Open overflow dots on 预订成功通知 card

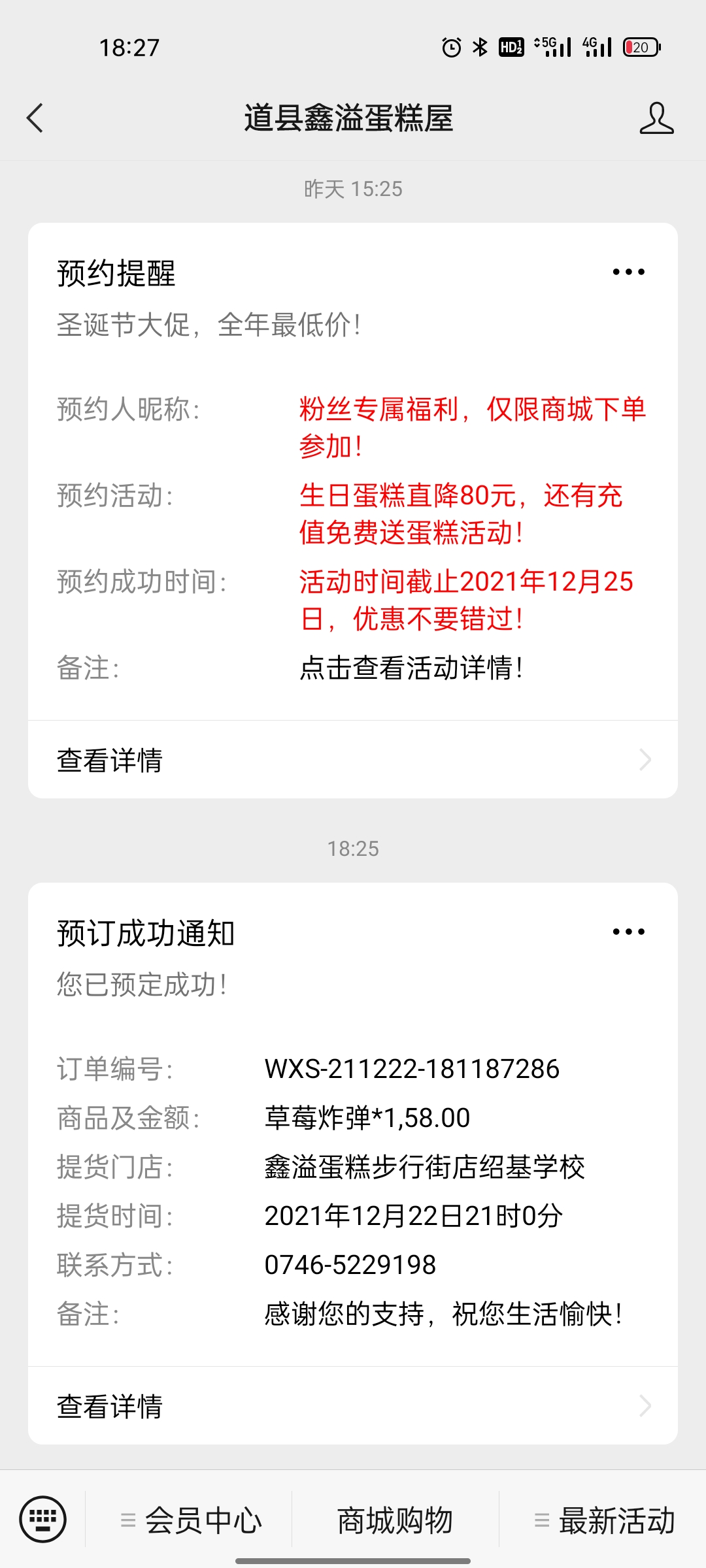pos(629,932)
